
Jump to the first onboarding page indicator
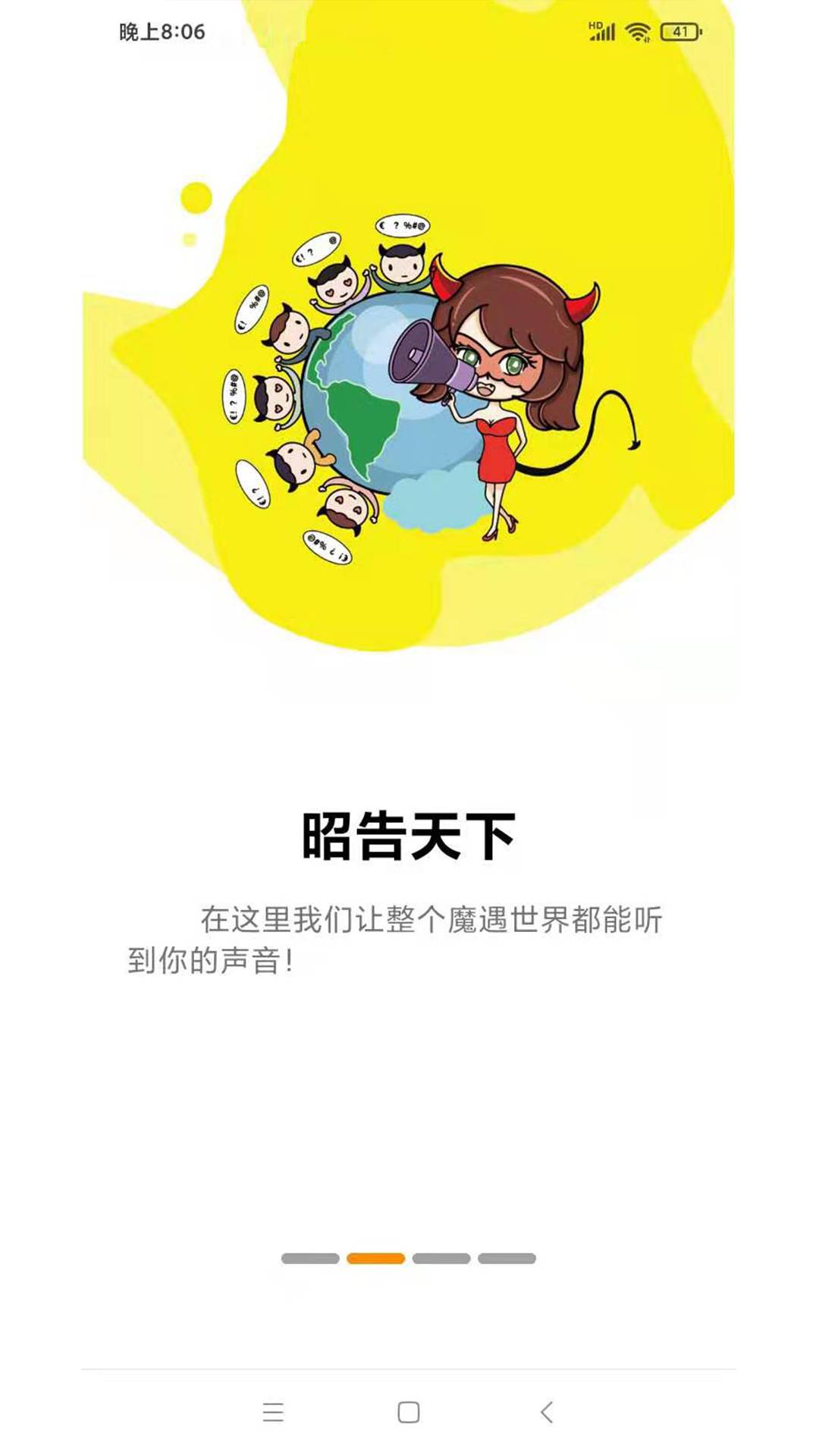pos(310,1258)
